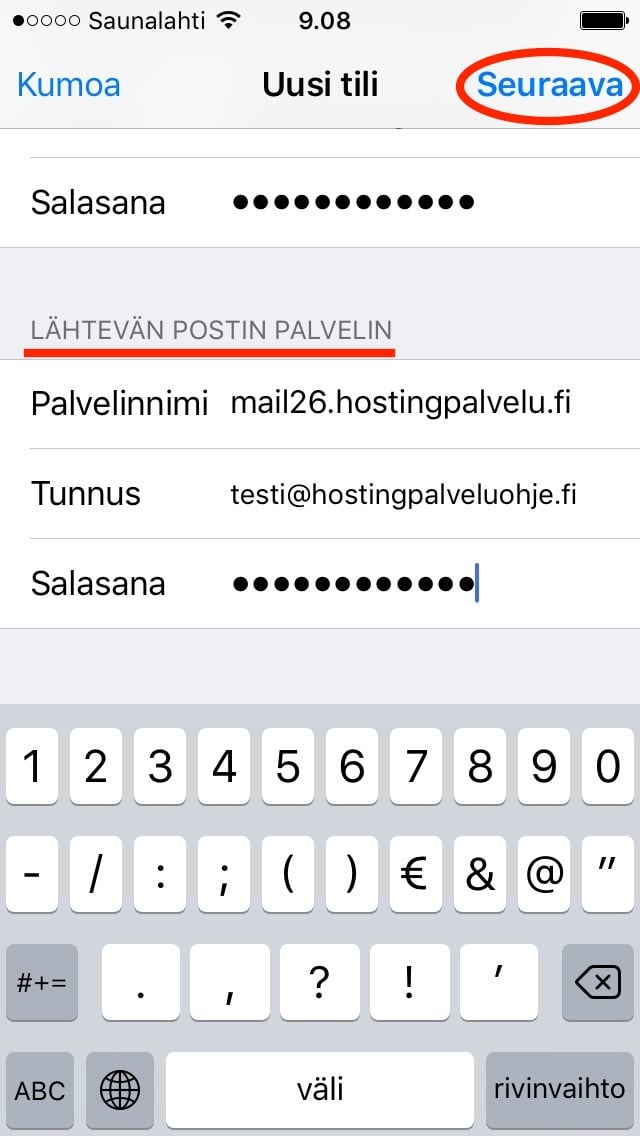
Task: Tap the väli space bar
Action: point(320,1089)
